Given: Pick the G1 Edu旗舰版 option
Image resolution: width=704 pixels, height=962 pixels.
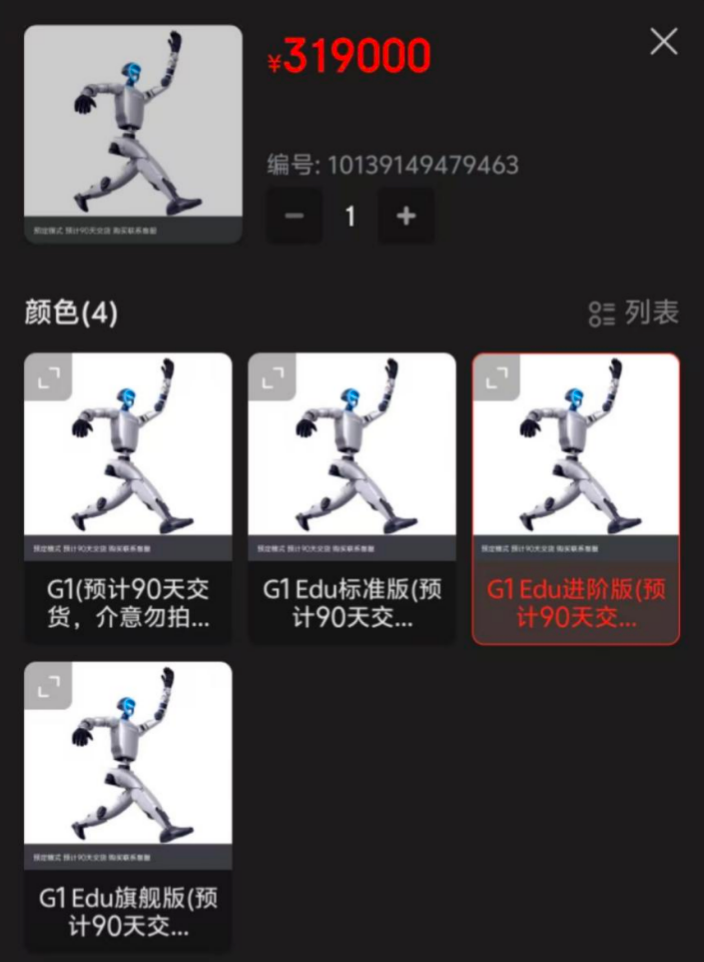Looking at the screenshot, I should pos(128,910).
